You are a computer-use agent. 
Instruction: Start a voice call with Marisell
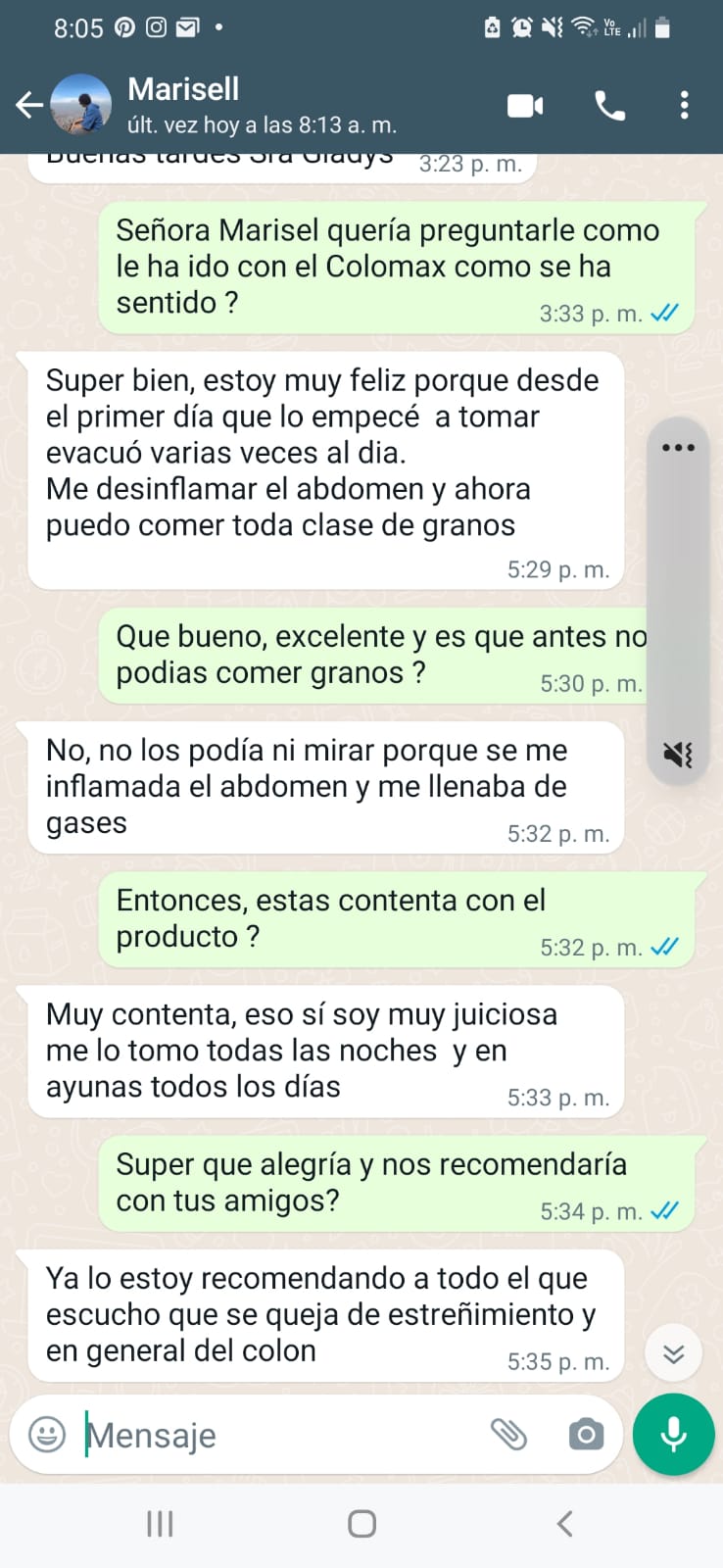click(x=609, y=106)
